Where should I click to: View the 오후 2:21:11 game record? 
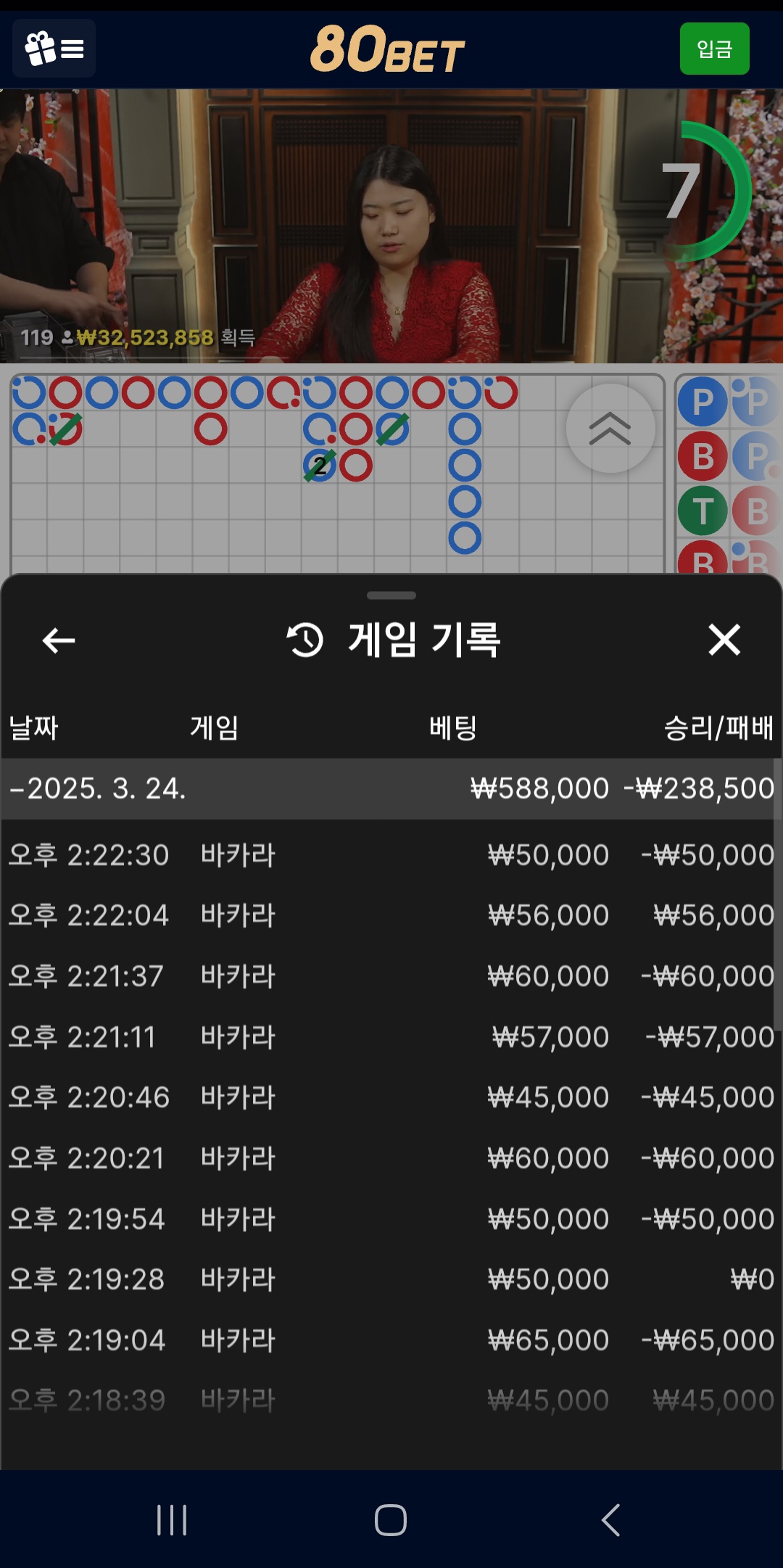click(391, 1037)
